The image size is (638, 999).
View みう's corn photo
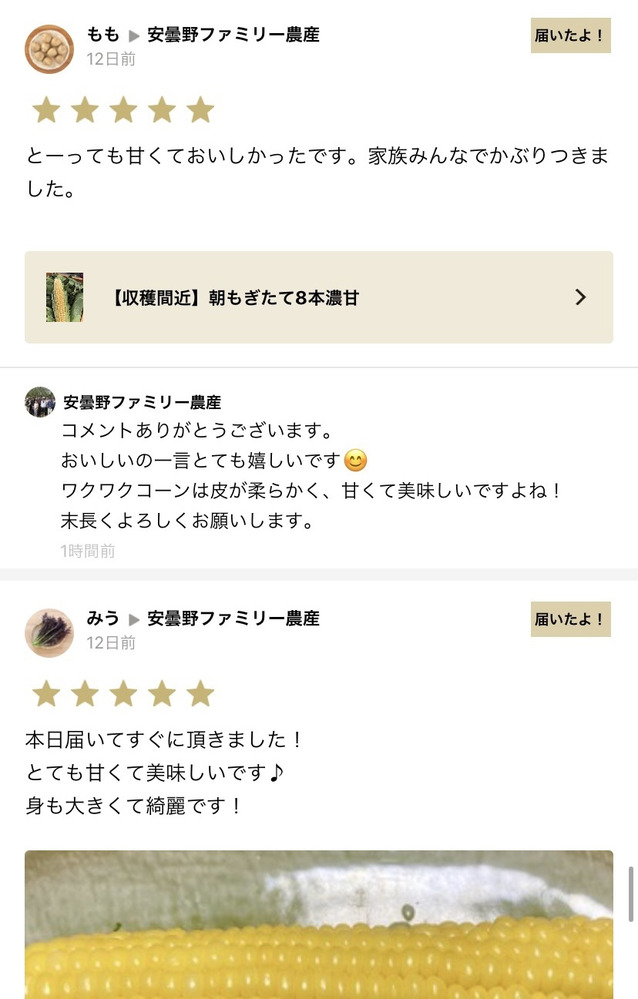tap(318, 925)
